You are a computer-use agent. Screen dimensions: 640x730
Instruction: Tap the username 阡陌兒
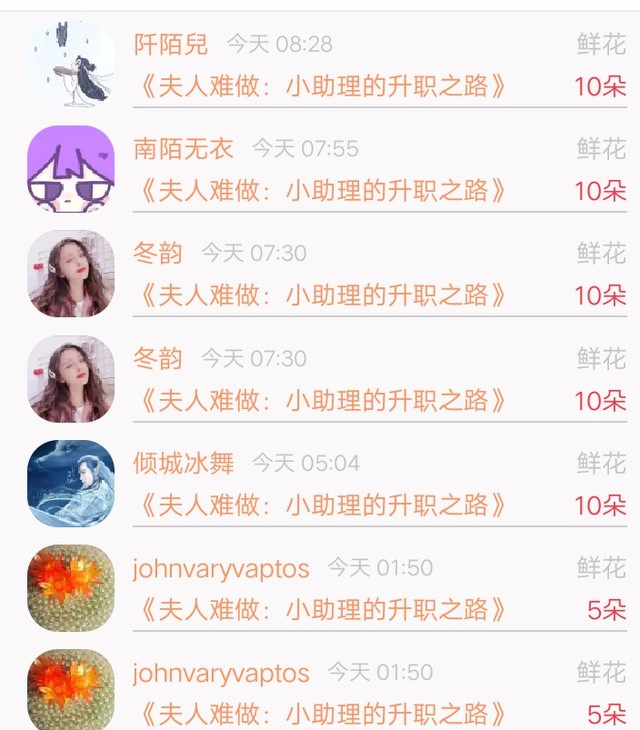(x=171, y=44)
